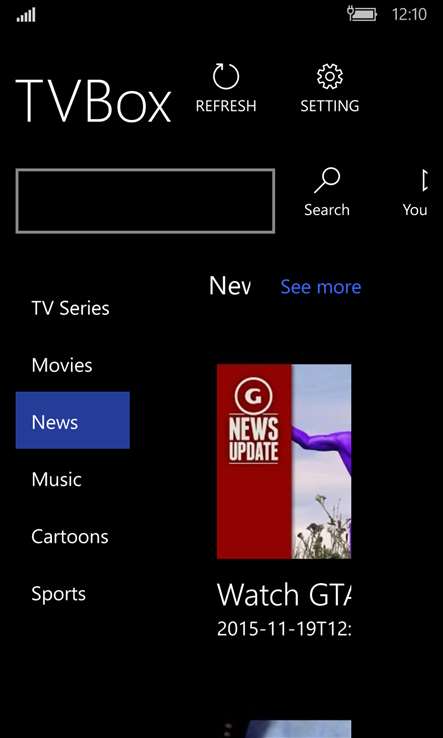Open the Cartoons category
Screen dimensions: 443x738
click(70, 537)
